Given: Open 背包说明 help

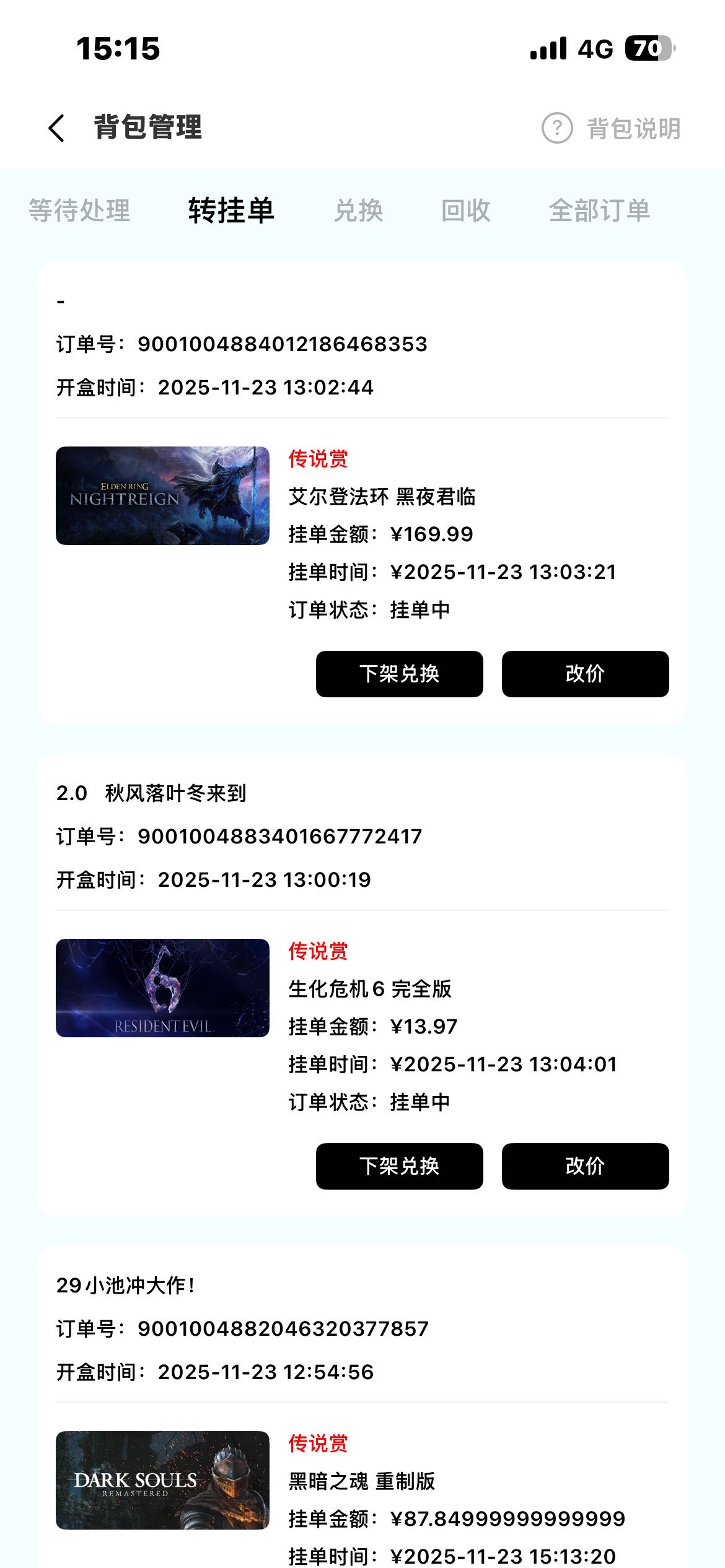Looking at the screenshot, I should click(x=612, y=128).
